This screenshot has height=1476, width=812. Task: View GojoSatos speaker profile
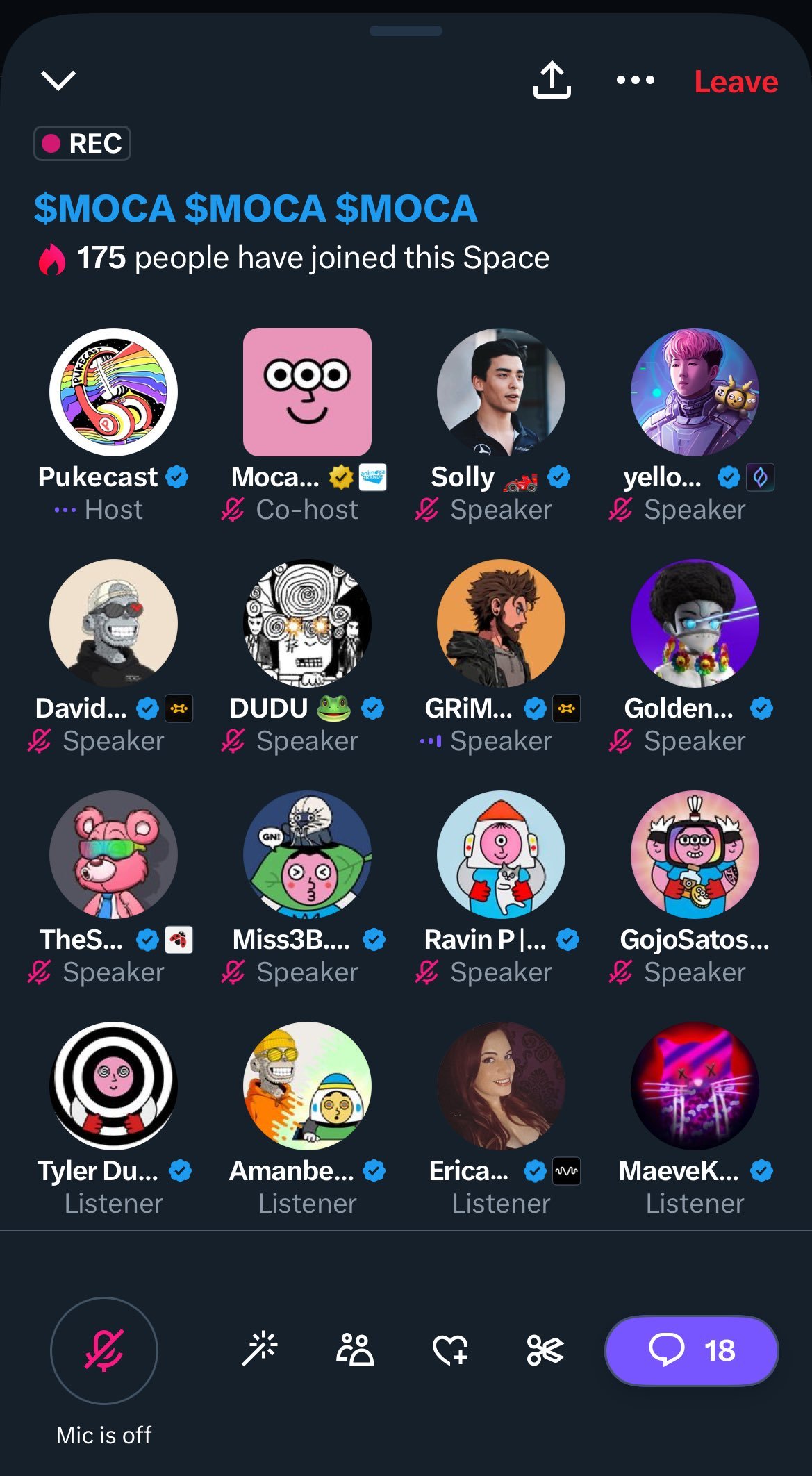click(x=695, y=854)
